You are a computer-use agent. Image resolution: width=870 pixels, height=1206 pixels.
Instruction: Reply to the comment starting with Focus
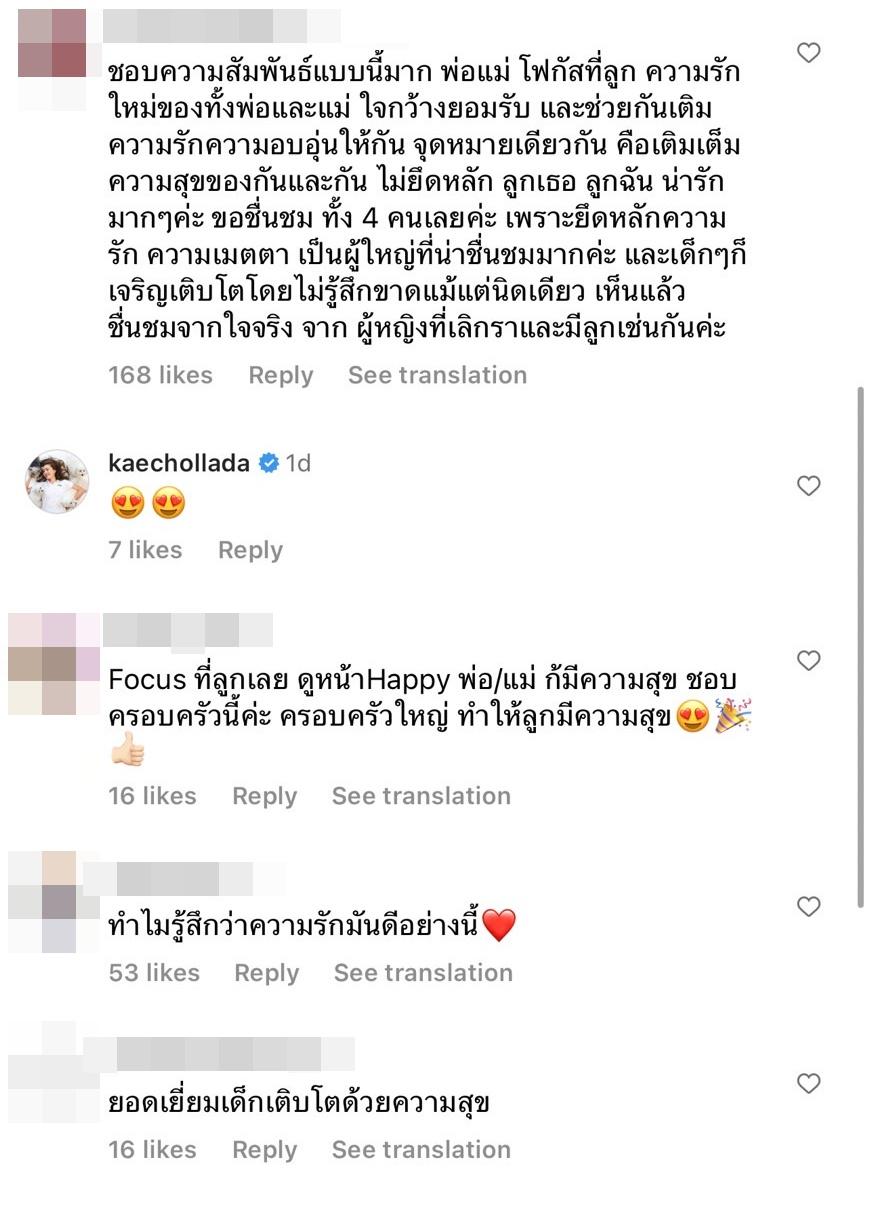[265, 796]
